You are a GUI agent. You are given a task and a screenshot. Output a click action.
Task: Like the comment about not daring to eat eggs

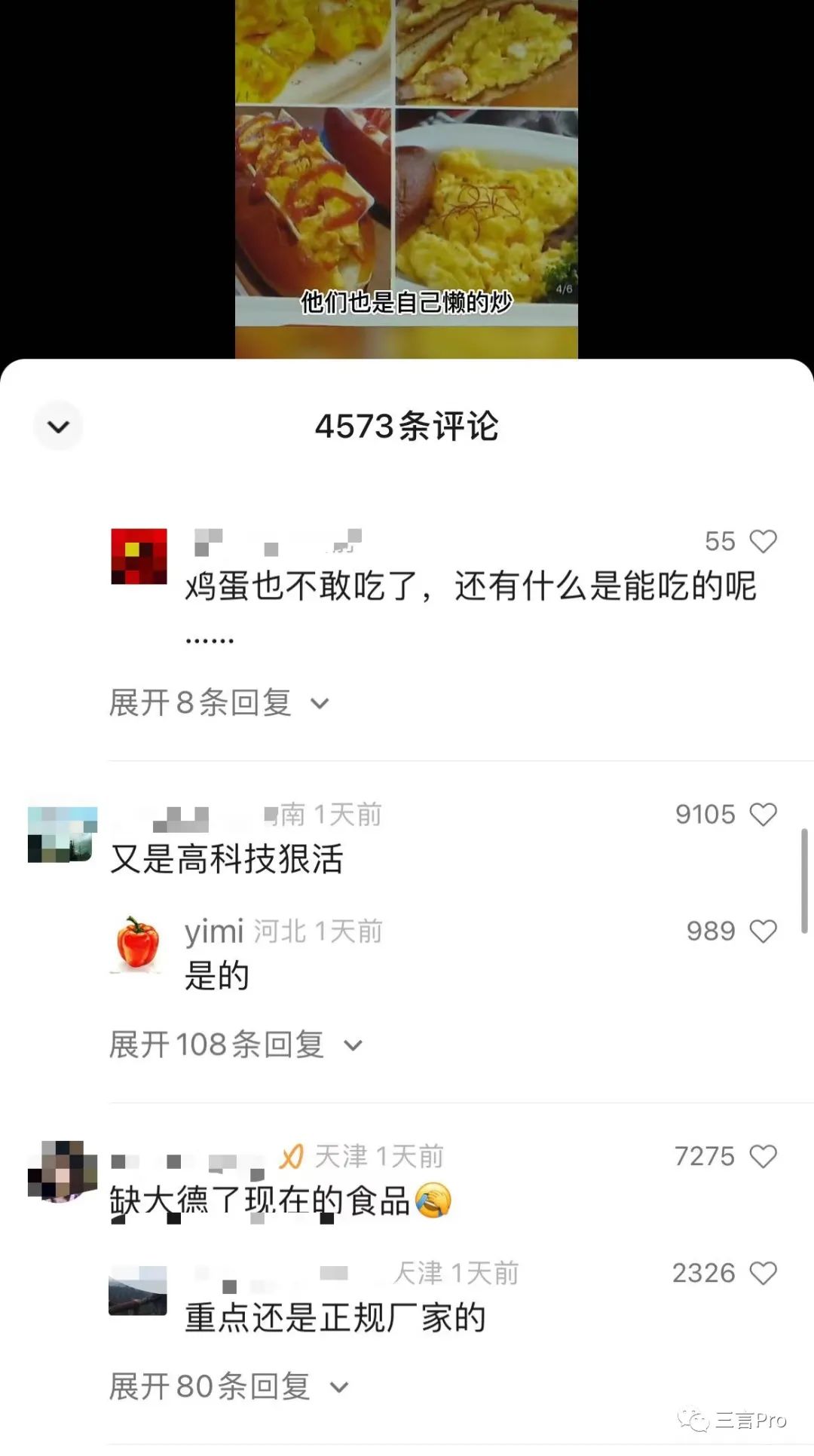click(x=763, y=541)
